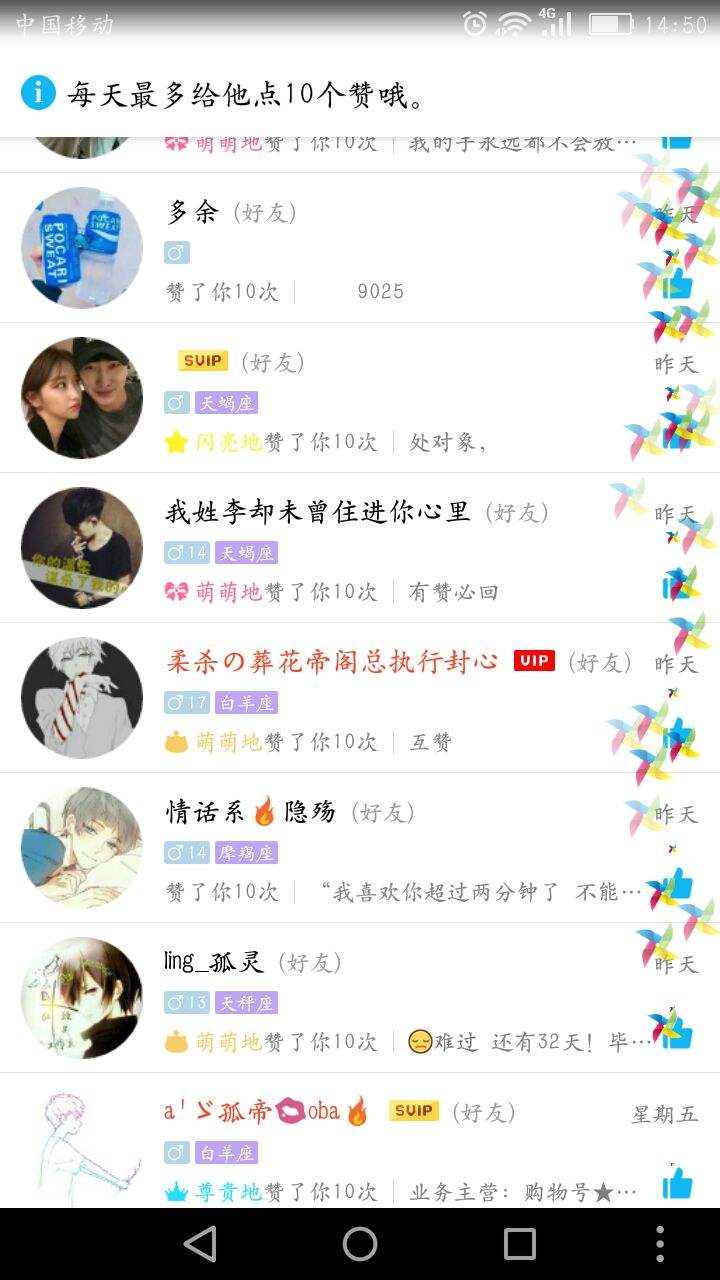The width and height of the screenshot is (720, 1280).
Task: Like back a'ゞ孤帝oba with thumbs-up
Action: pyautogui.click(x=677, y=1185)
